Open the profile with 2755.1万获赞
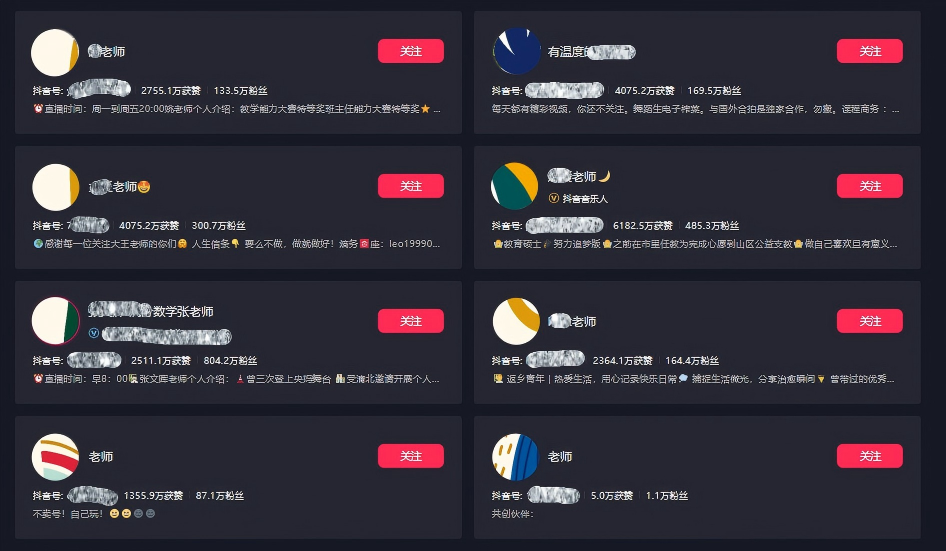The height and width of the screenshot is (551, 946). [105, 51]
